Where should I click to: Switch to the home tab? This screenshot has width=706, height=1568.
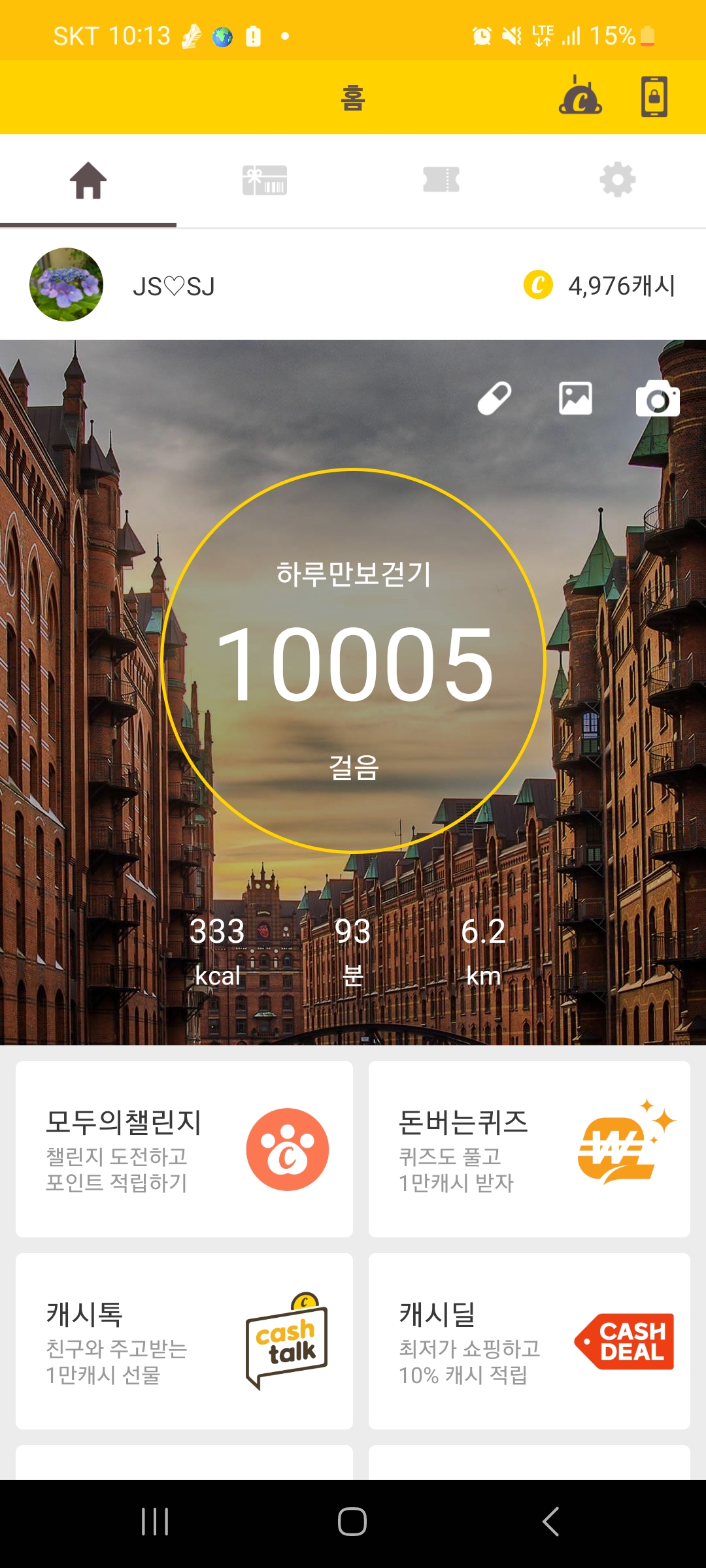(x=88, y=180)
